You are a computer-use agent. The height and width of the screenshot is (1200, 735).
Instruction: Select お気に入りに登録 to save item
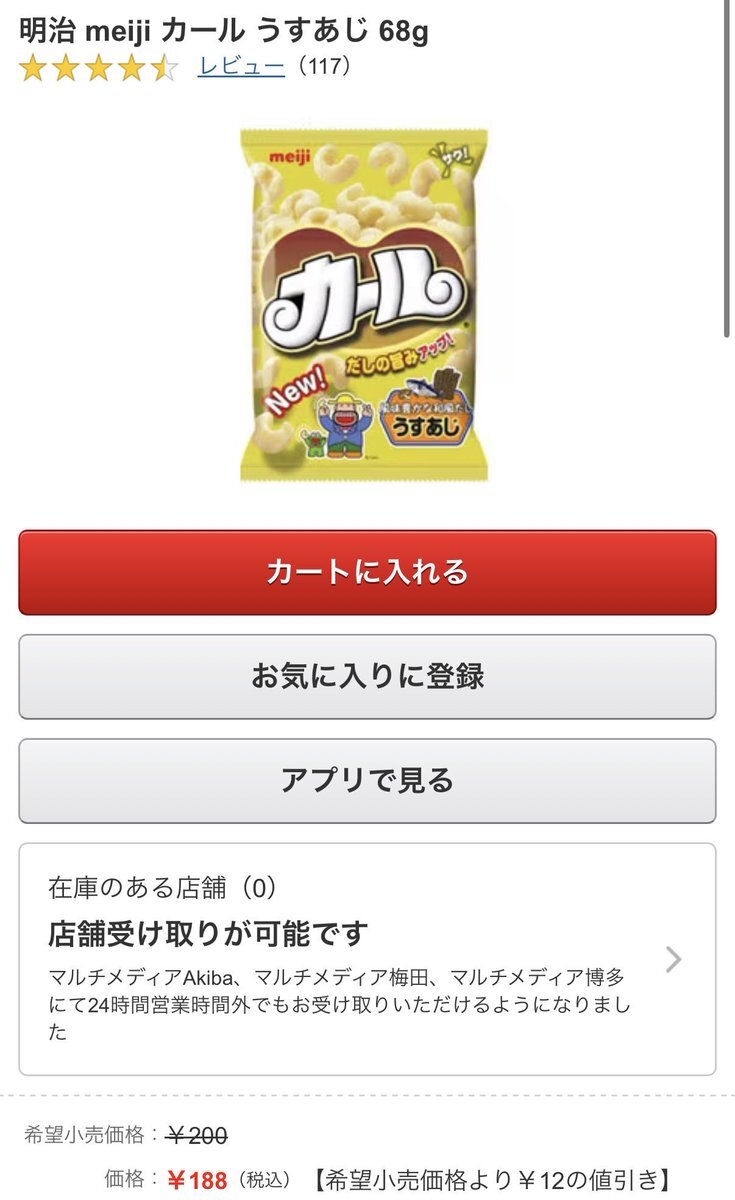coord(367,676)
